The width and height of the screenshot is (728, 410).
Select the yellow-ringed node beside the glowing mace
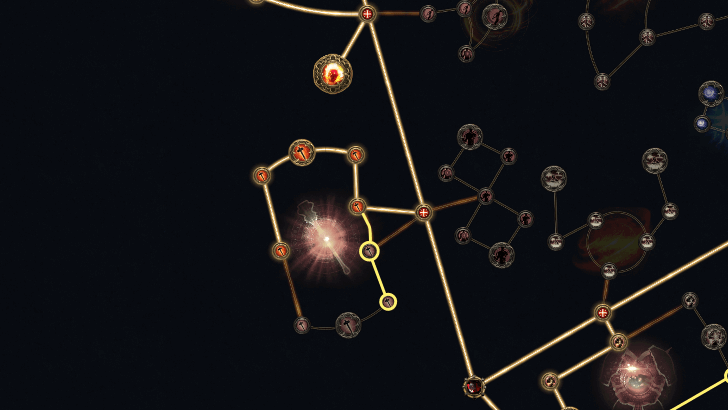click(369, 251)
